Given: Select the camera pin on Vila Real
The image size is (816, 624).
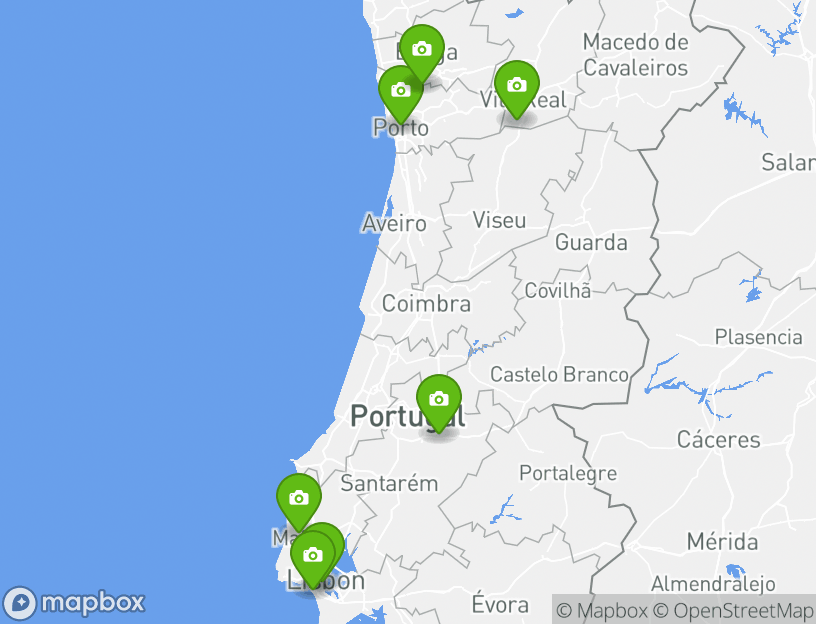Looking at the screenshot, I should tap(516, 85).
